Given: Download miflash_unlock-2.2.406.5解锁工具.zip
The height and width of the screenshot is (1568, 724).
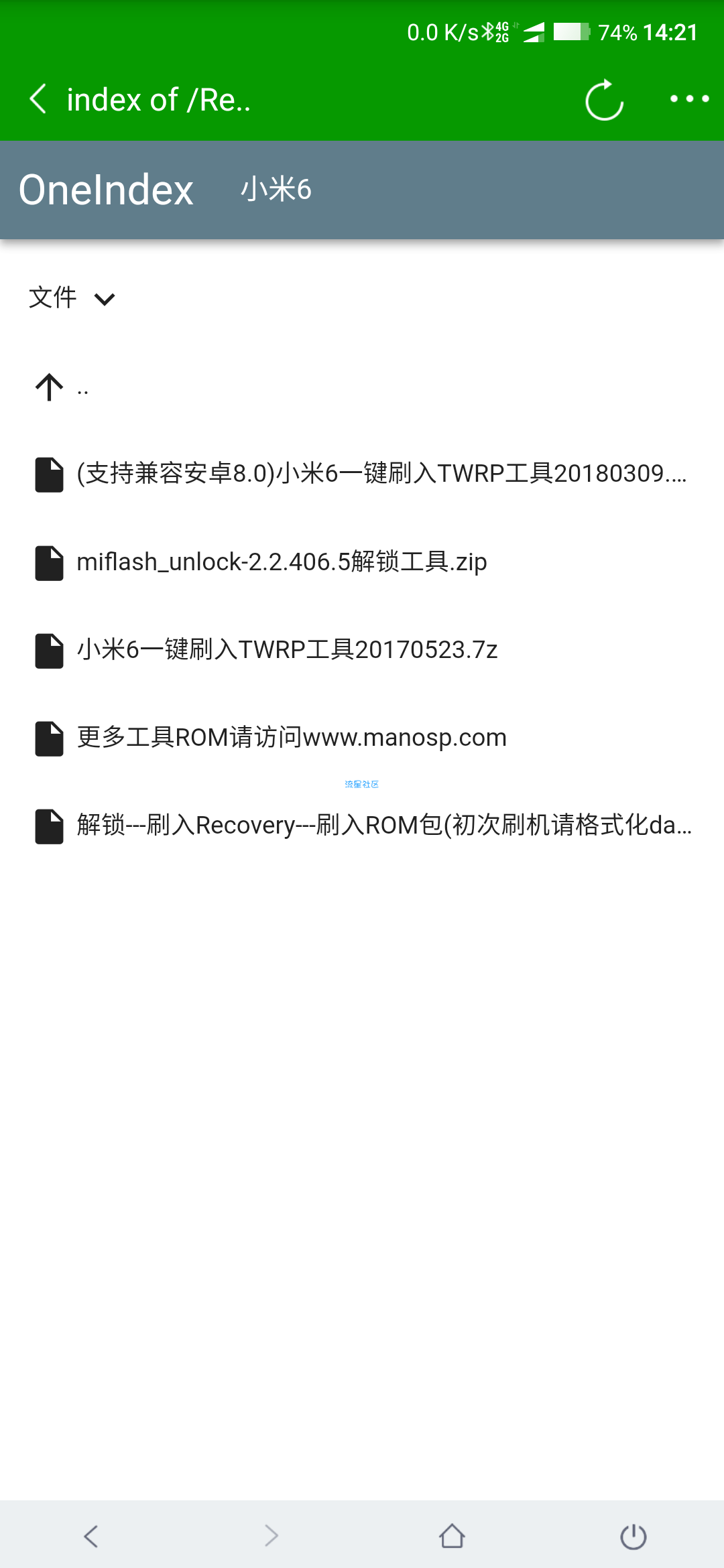Looking at the screenshot, I should pyautogui.click(x=282, y=562).
